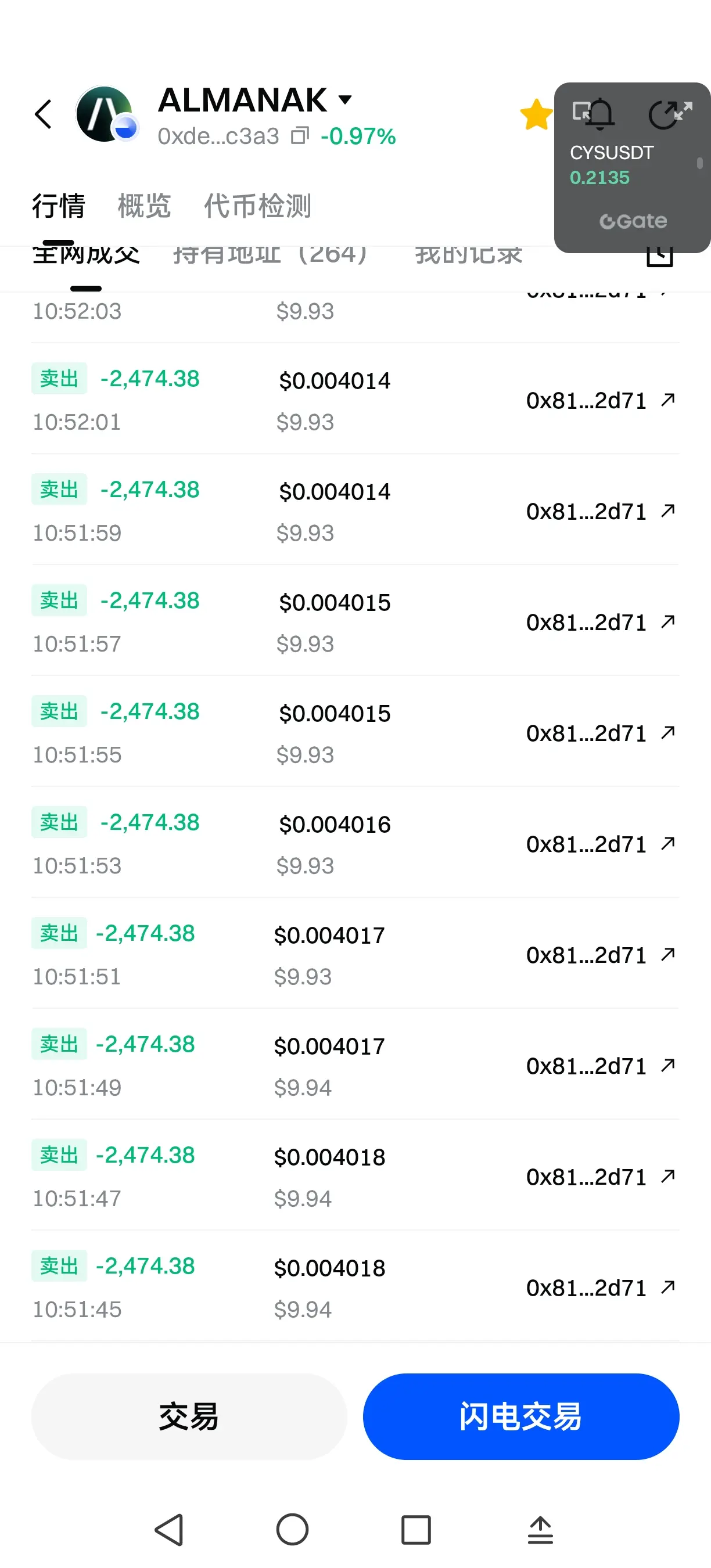The image size is (711, 1568).
Task: Open the recent apps view
Action: point(416,1529)
